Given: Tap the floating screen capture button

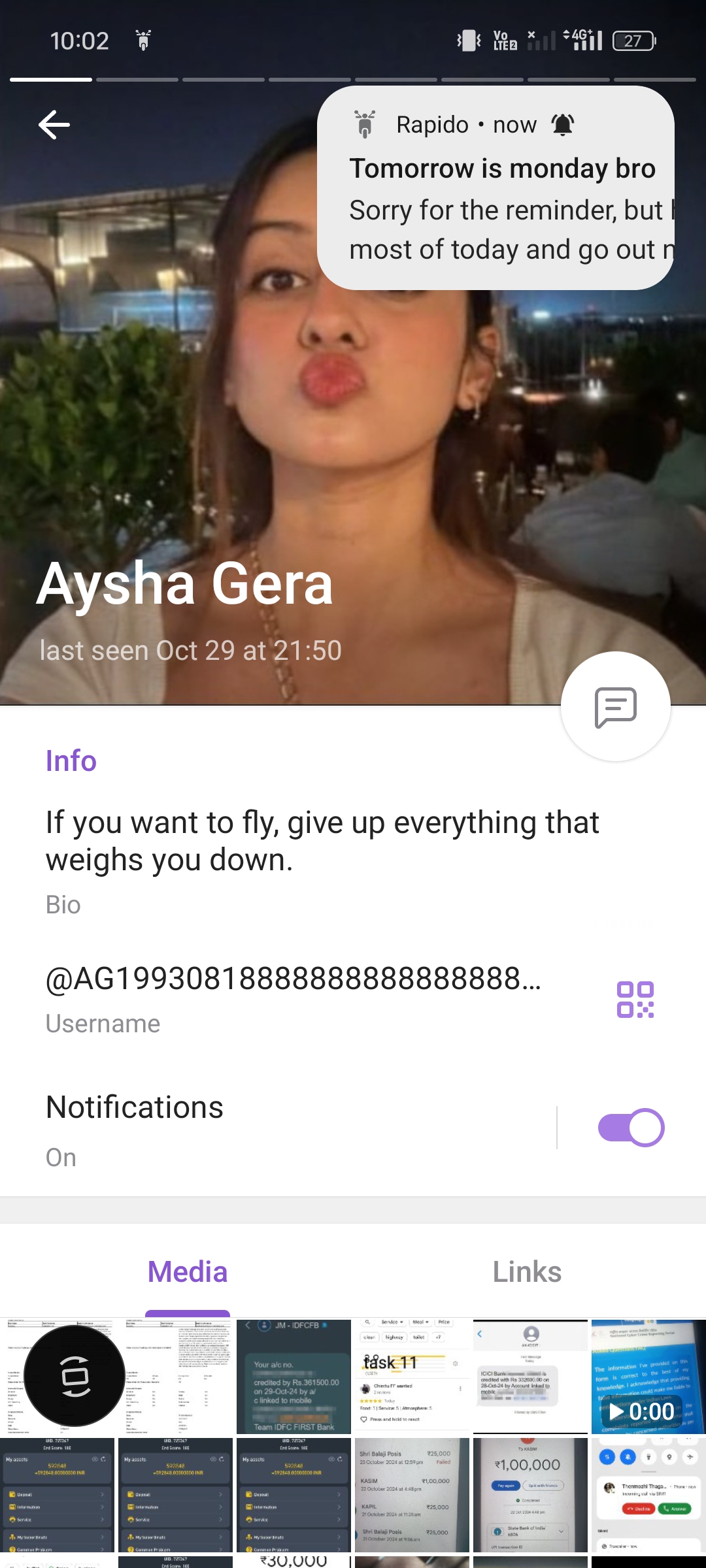Looking at the screenshot, I should point(75,1376).
